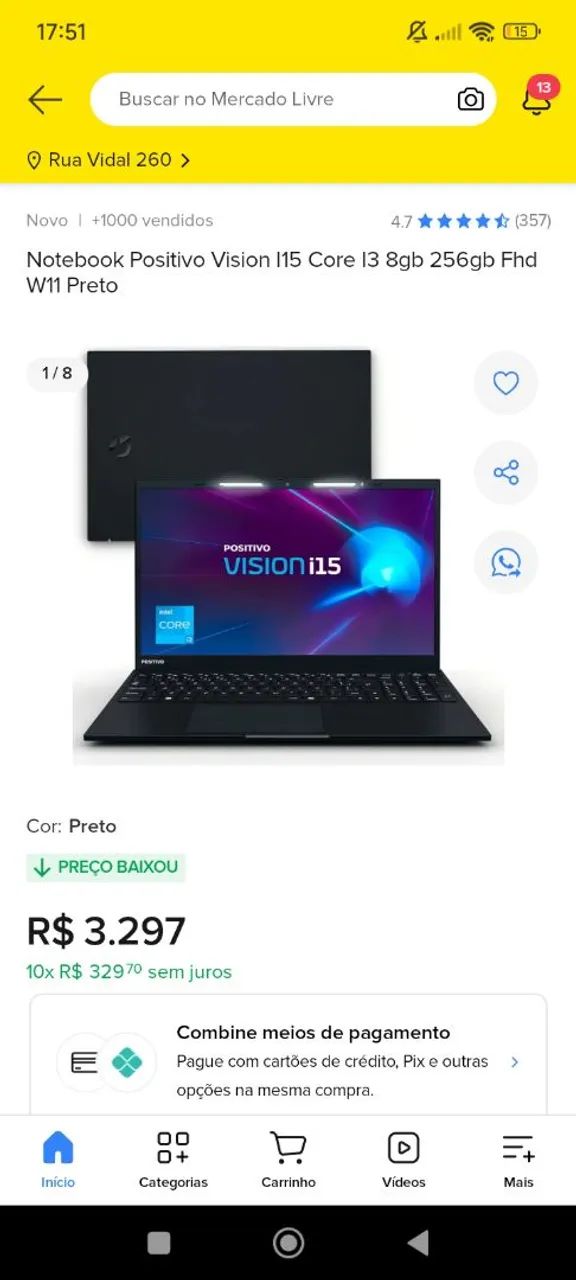Image resolution: width=576 pixels, height=1280 pixels.
Task: Share product via WhatsApp icon
Action: (x=506, y=563)
